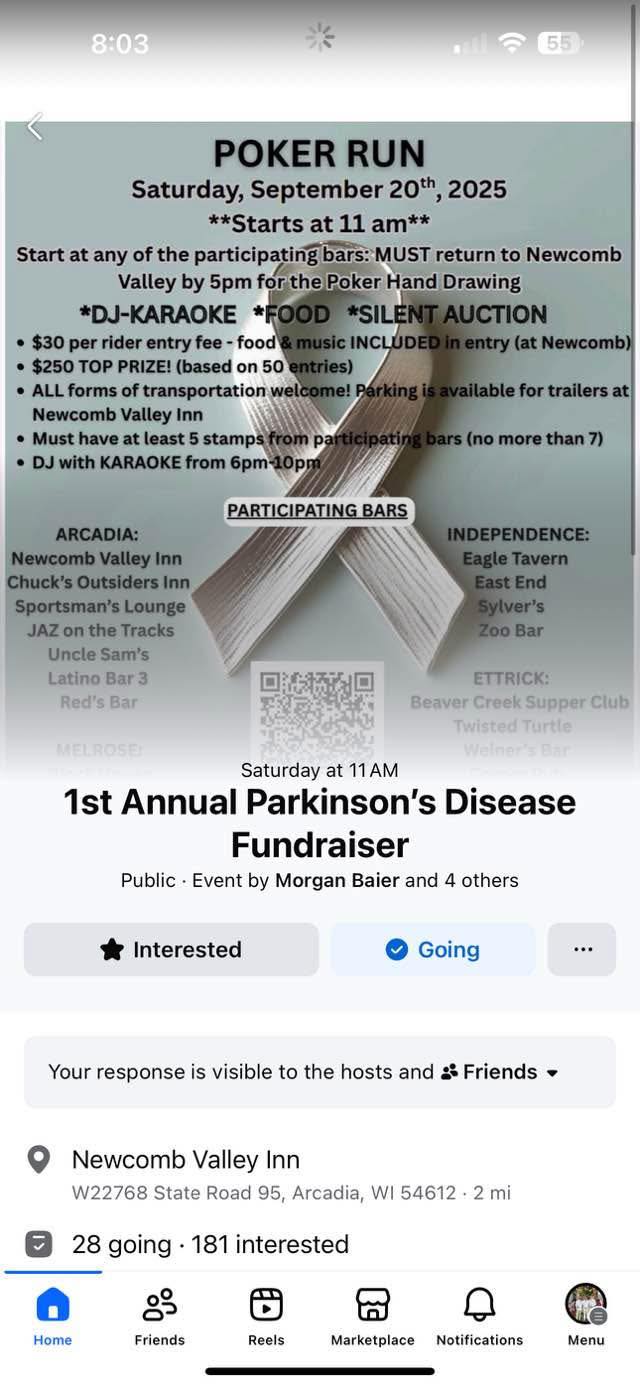This screenshot has height=1387, width=640.
Task: Go back using the top-left arrow
Action: 35,127
